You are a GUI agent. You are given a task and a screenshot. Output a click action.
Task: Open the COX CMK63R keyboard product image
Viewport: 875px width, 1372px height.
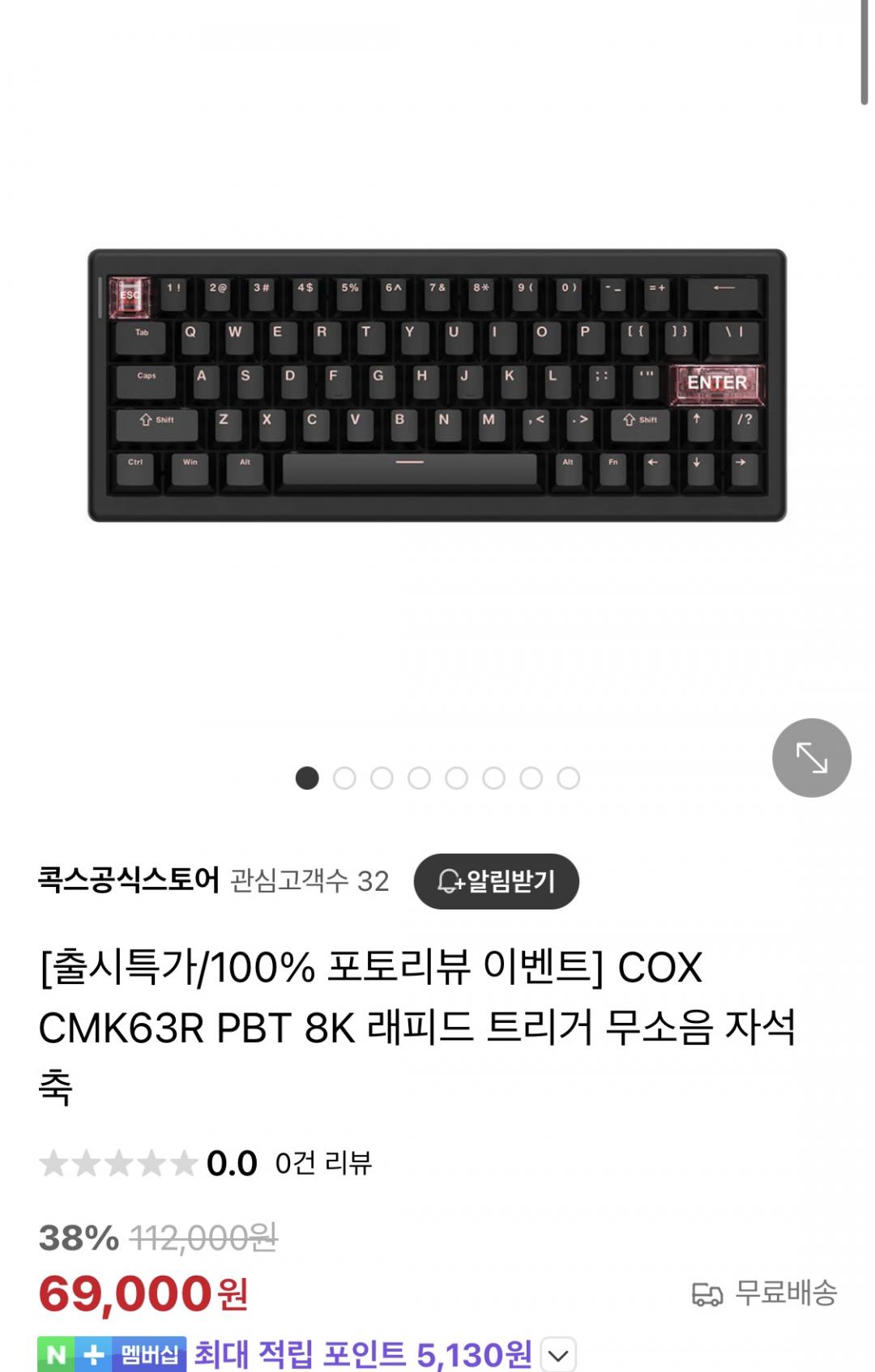pos(437,386)
